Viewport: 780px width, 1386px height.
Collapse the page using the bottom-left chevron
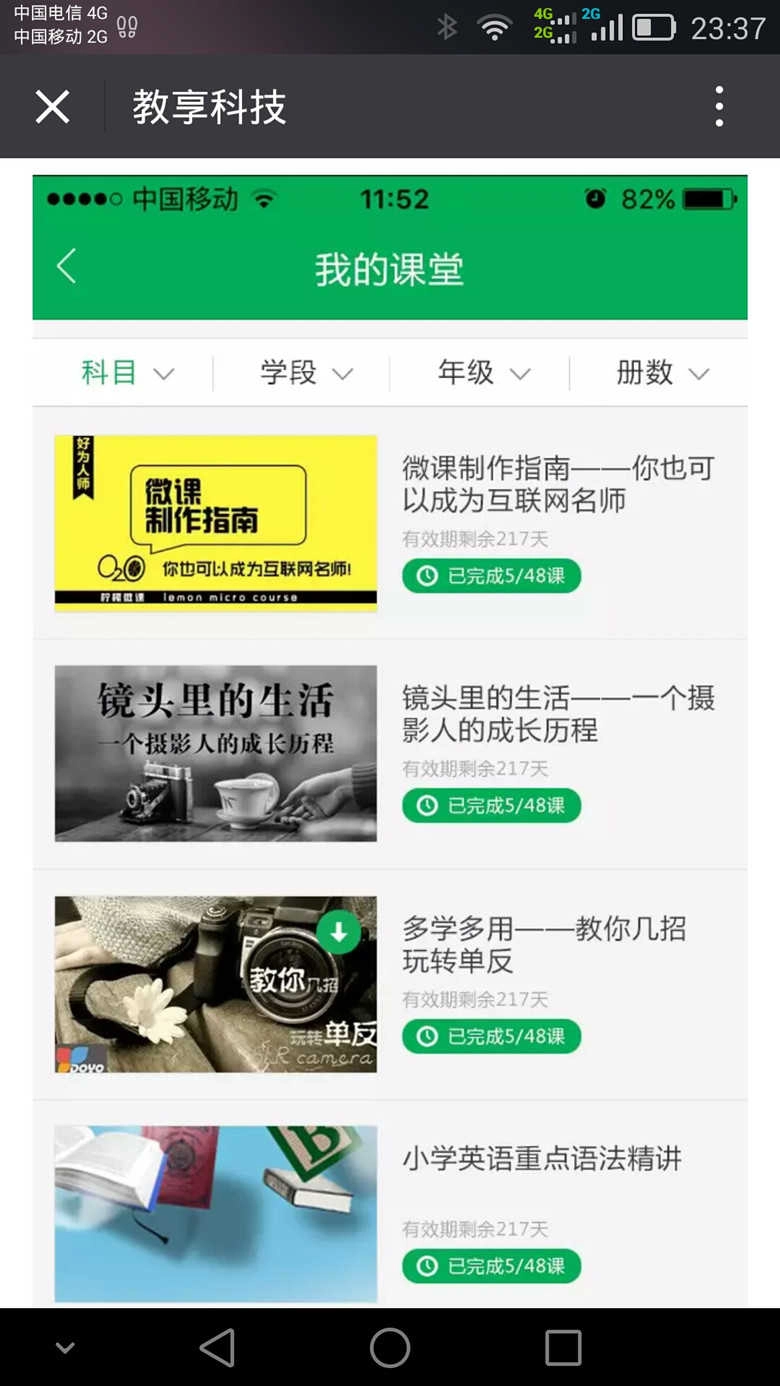64,1347
